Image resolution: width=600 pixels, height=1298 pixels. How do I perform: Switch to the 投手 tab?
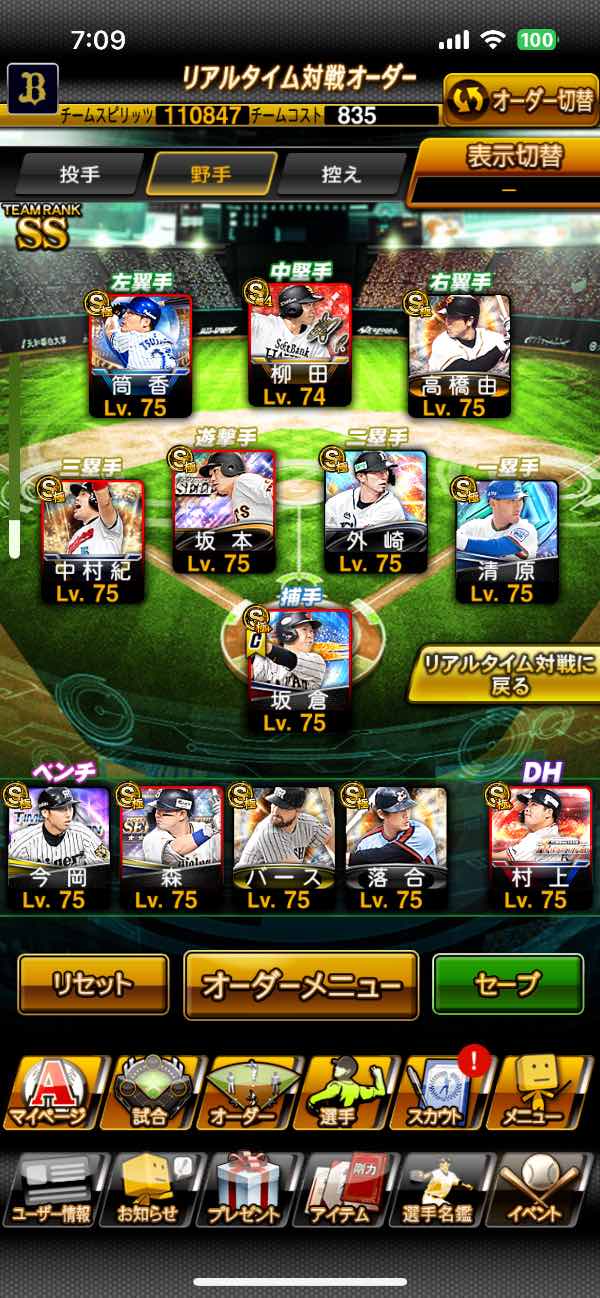coord(80,174)
